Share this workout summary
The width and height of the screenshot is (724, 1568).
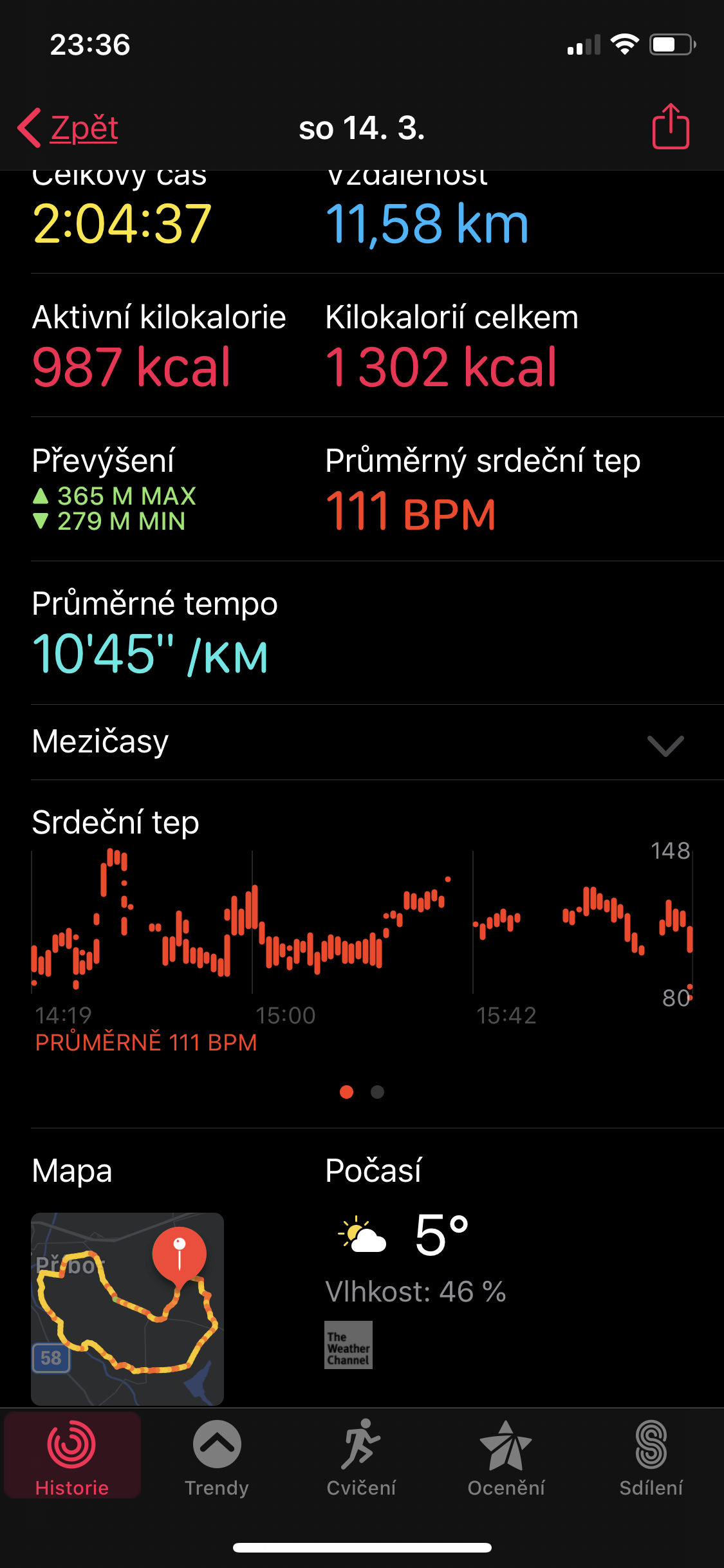[x=671, y=127]
